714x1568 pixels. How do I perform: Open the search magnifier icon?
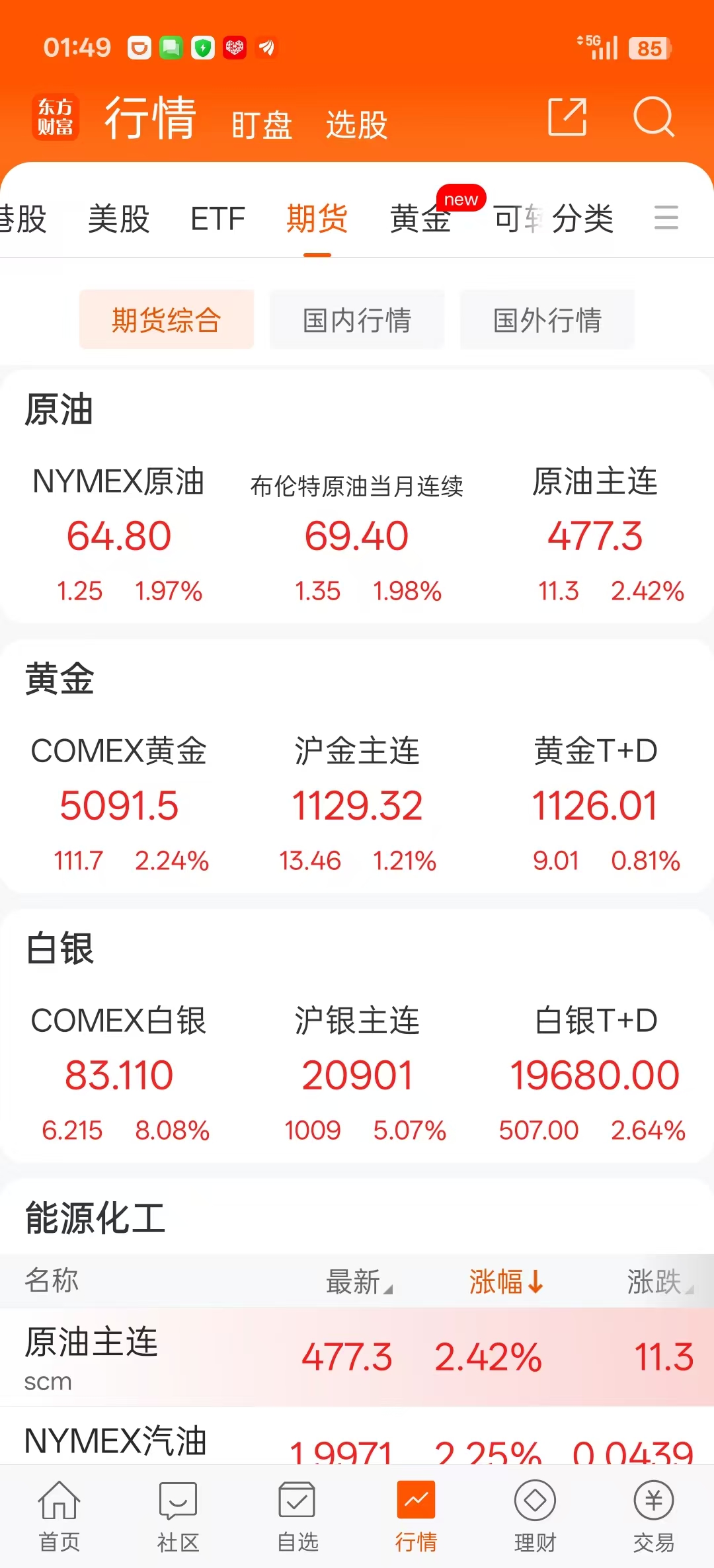[x=653, y=117]
